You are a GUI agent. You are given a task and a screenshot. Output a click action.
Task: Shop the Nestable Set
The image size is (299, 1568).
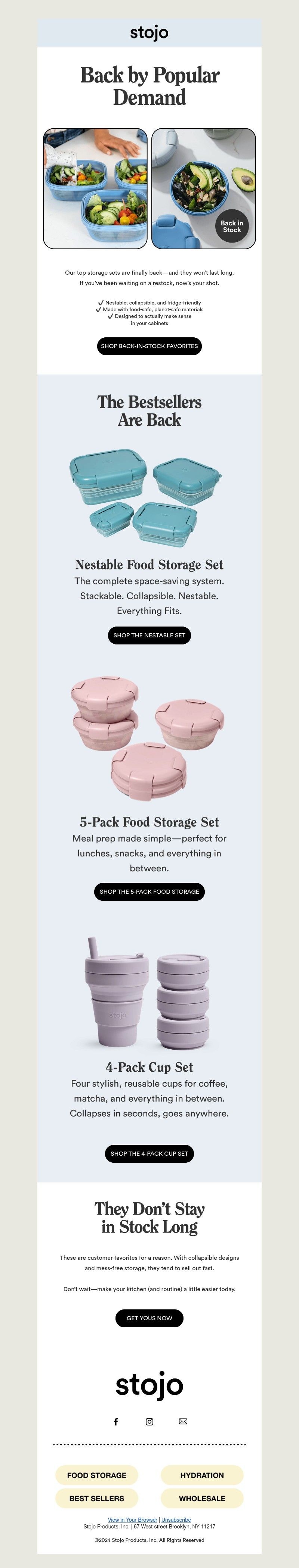click(x=149, y=635)
